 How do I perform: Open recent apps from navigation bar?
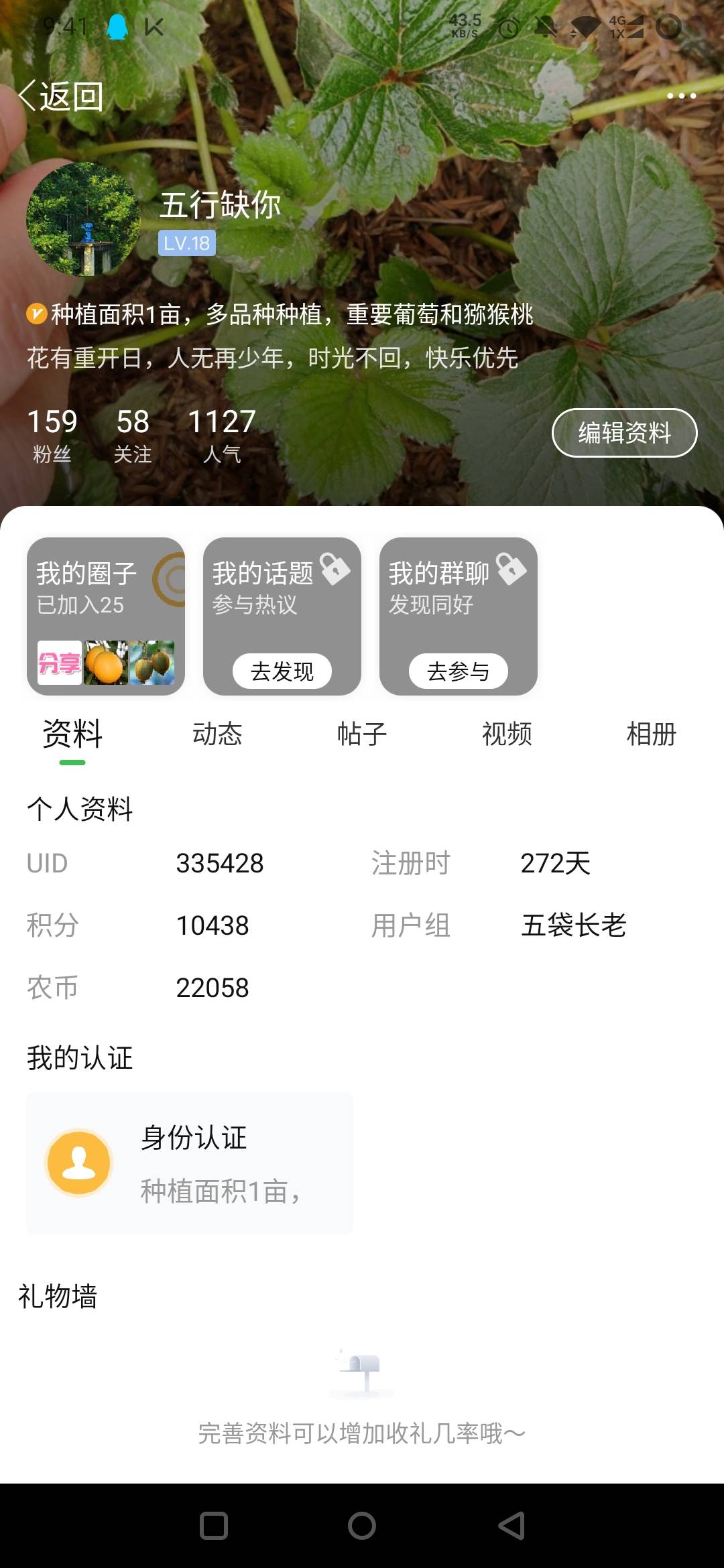click(x=214, y=1526)
